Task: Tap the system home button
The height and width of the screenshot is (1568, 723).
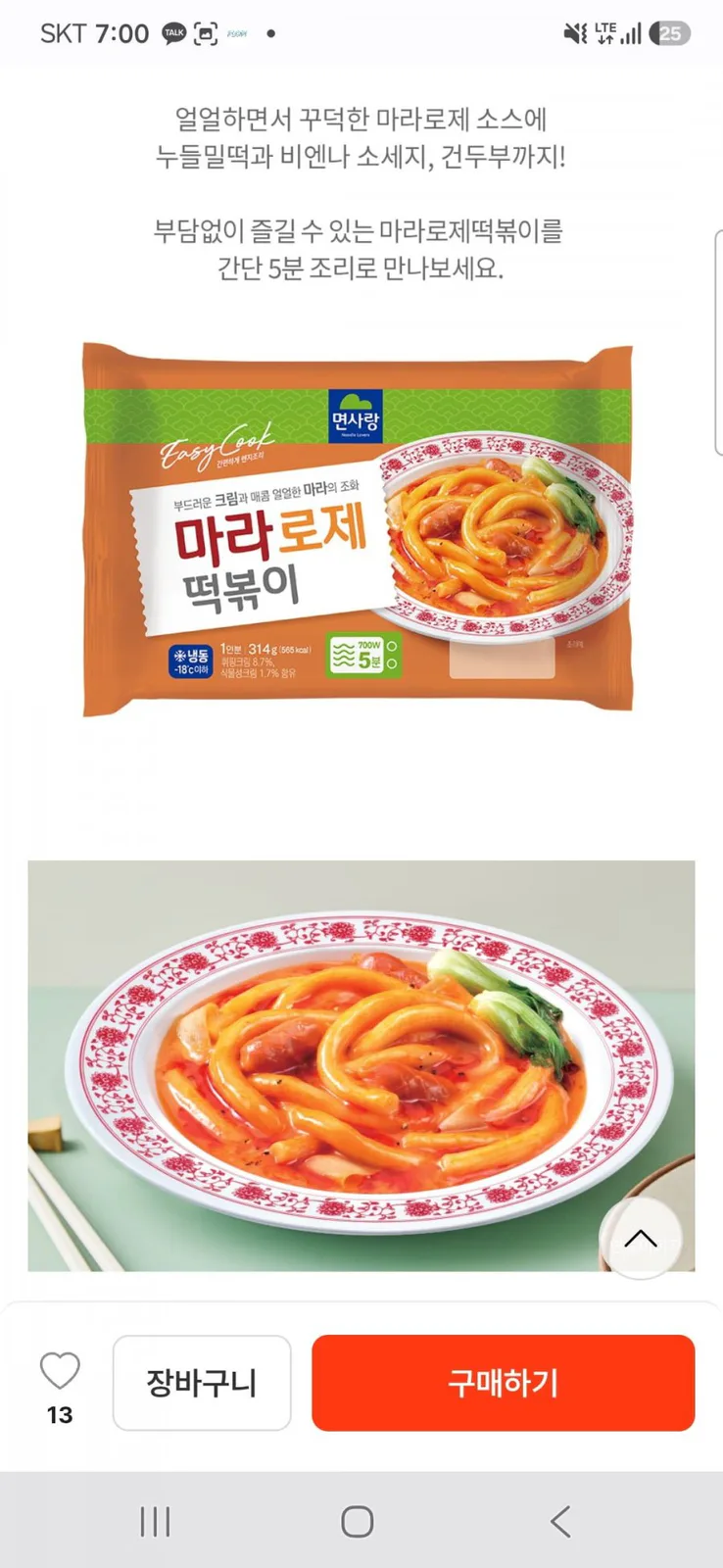Action: pos(358,1522)
